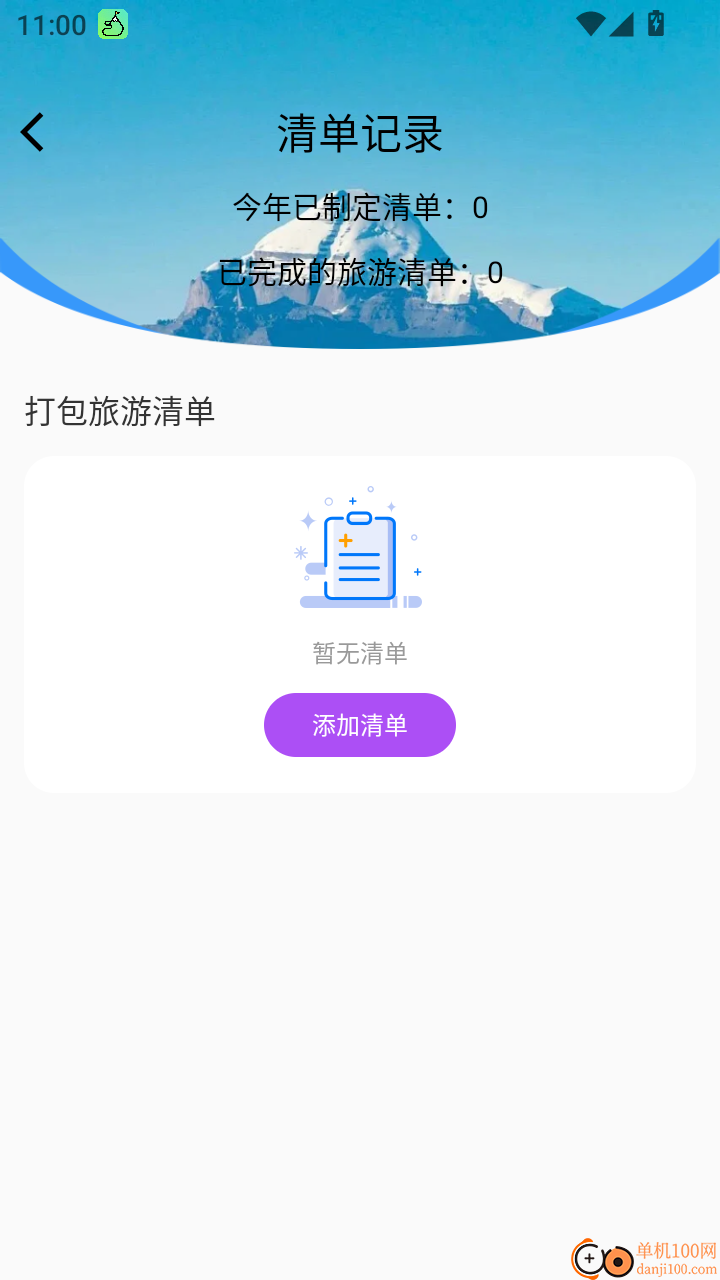The image size is (720, 1280).
Task: Tap the back arrow to exit 清单记录
Action: (x=32, y=131)
